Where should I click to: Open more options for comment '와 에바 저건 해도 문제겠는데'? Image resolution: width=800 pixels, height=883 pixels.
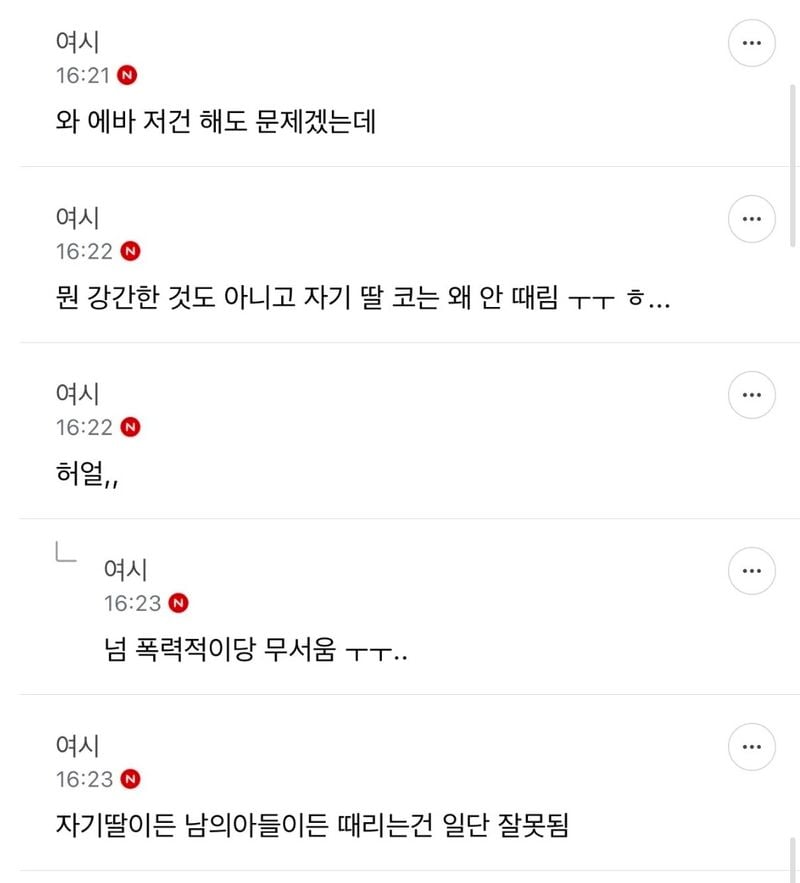tap(751, 43)
